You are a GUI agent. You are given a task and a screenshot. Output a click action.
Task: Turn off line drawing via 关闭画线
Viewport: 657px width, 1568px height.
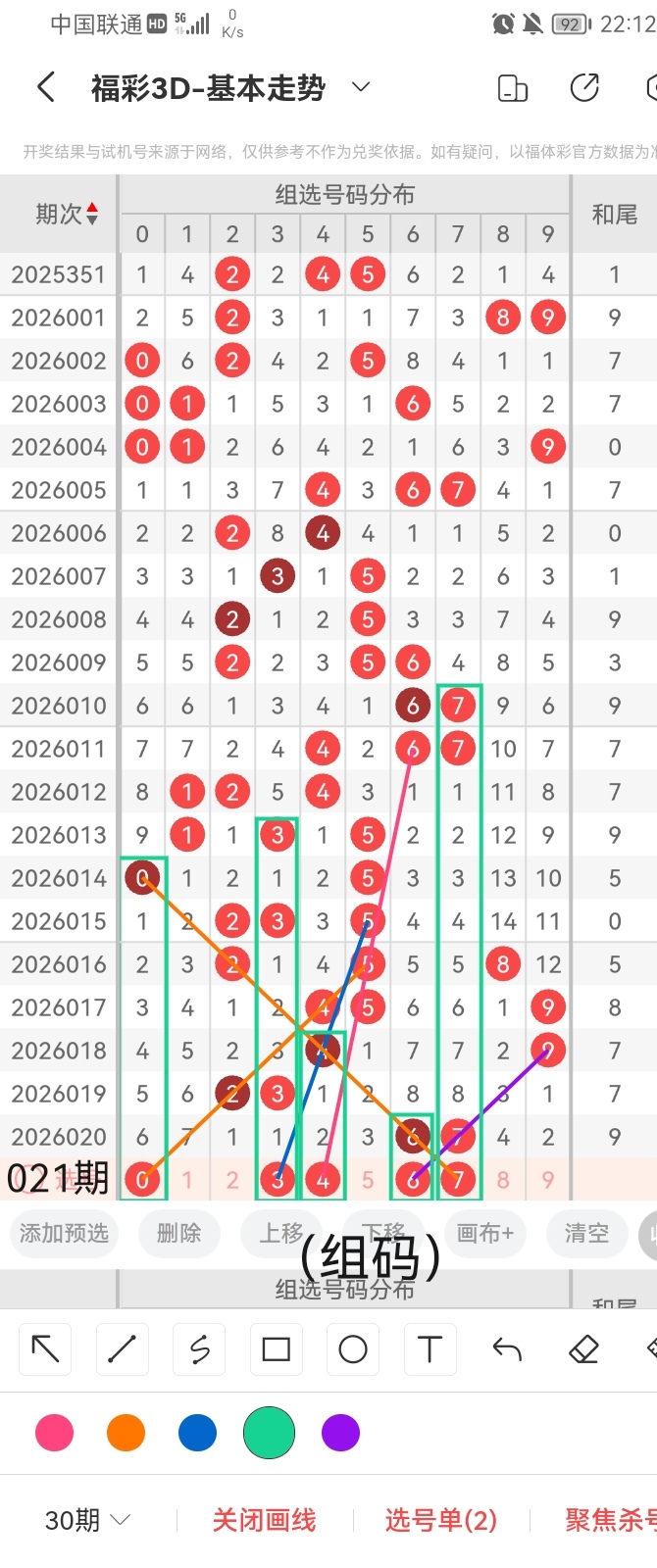264,1520
